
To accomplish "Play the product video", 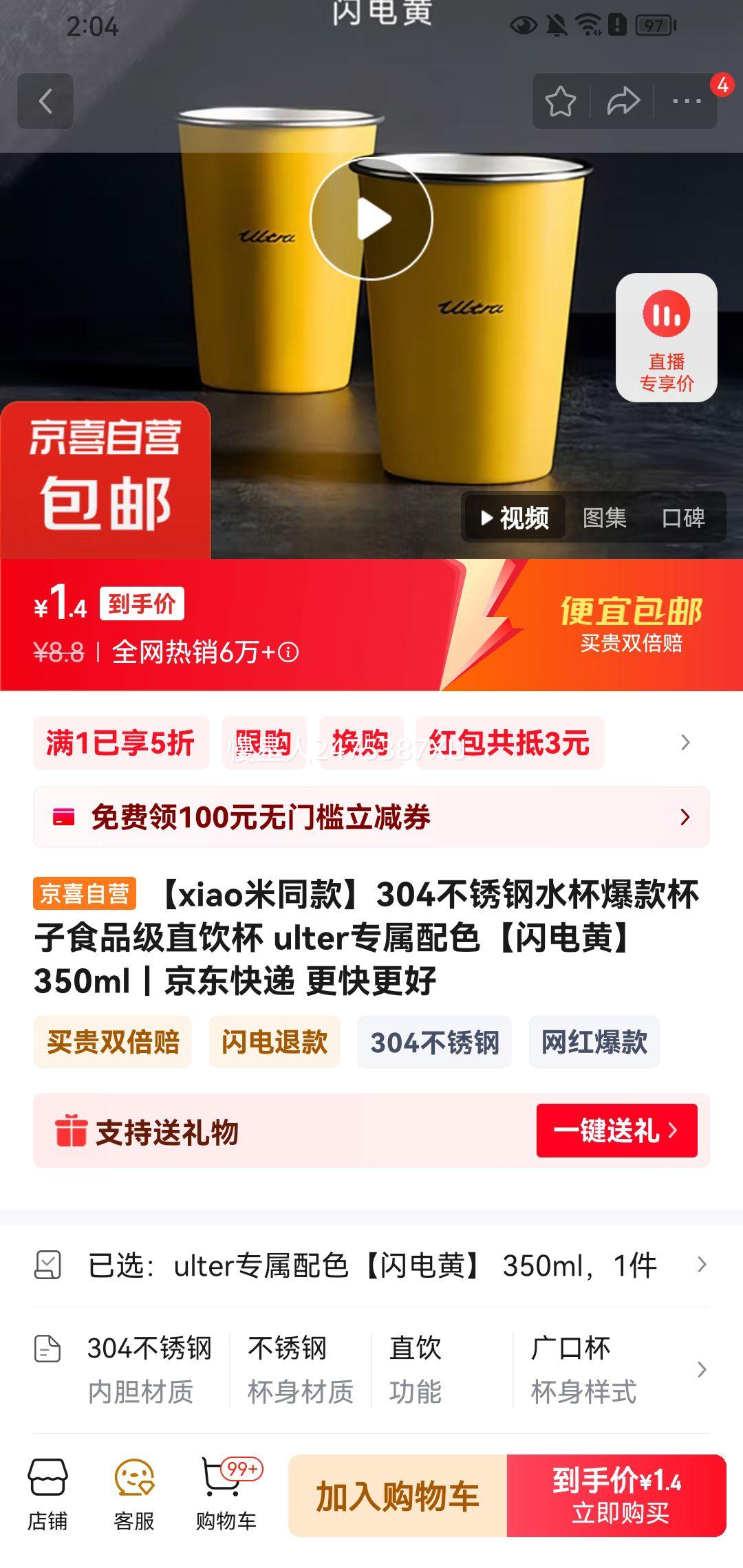I will tap(371, 219).
